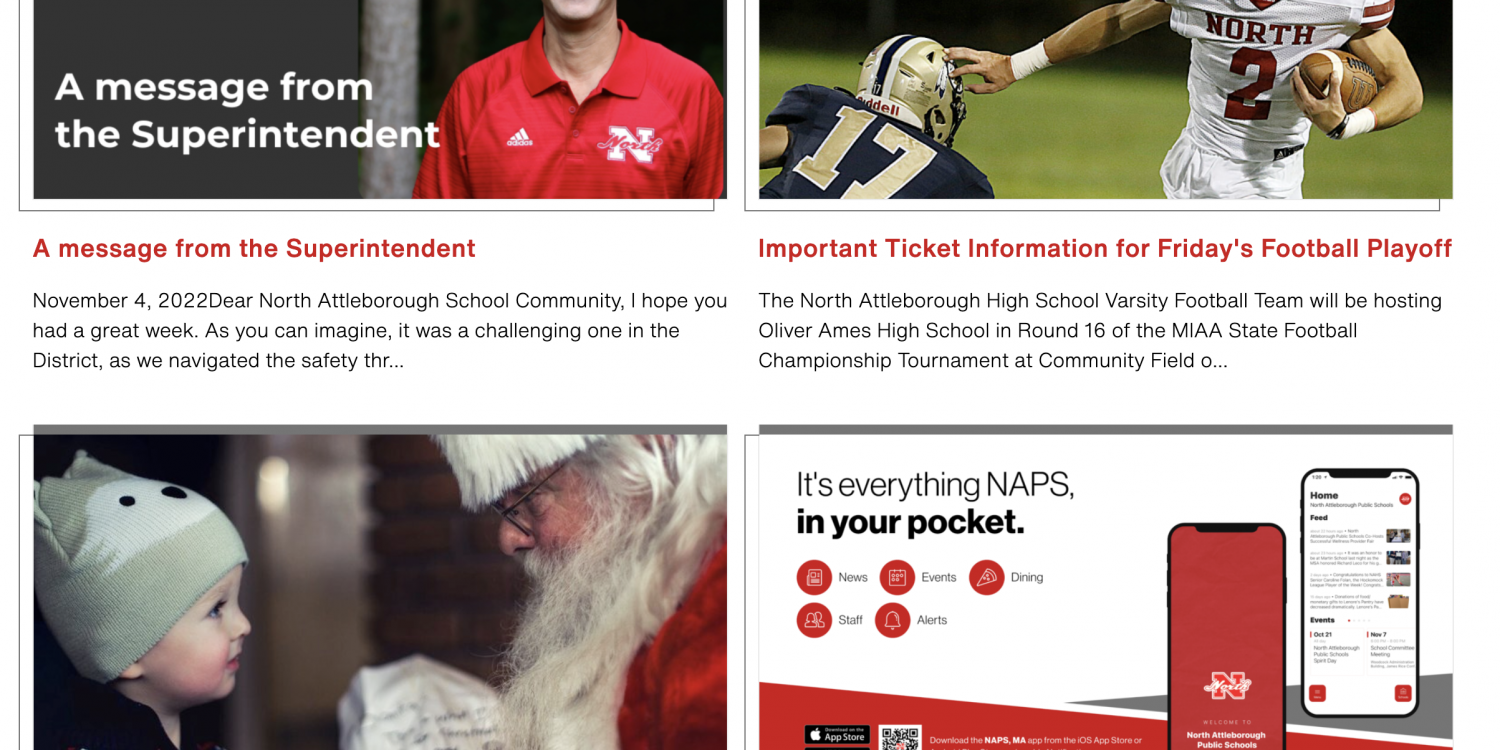
Task: Open 'A message from the Superintendent' headline link
Action: point(254,249)
